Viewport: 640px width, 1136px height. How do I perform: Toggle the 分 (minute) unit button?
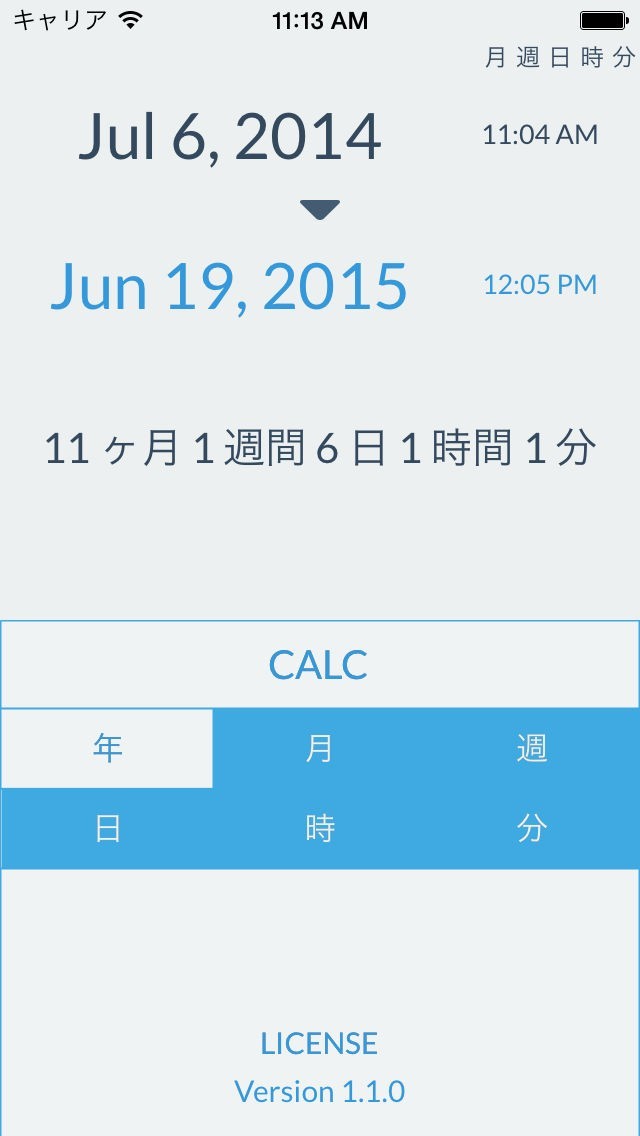click(x=532, y=829)
